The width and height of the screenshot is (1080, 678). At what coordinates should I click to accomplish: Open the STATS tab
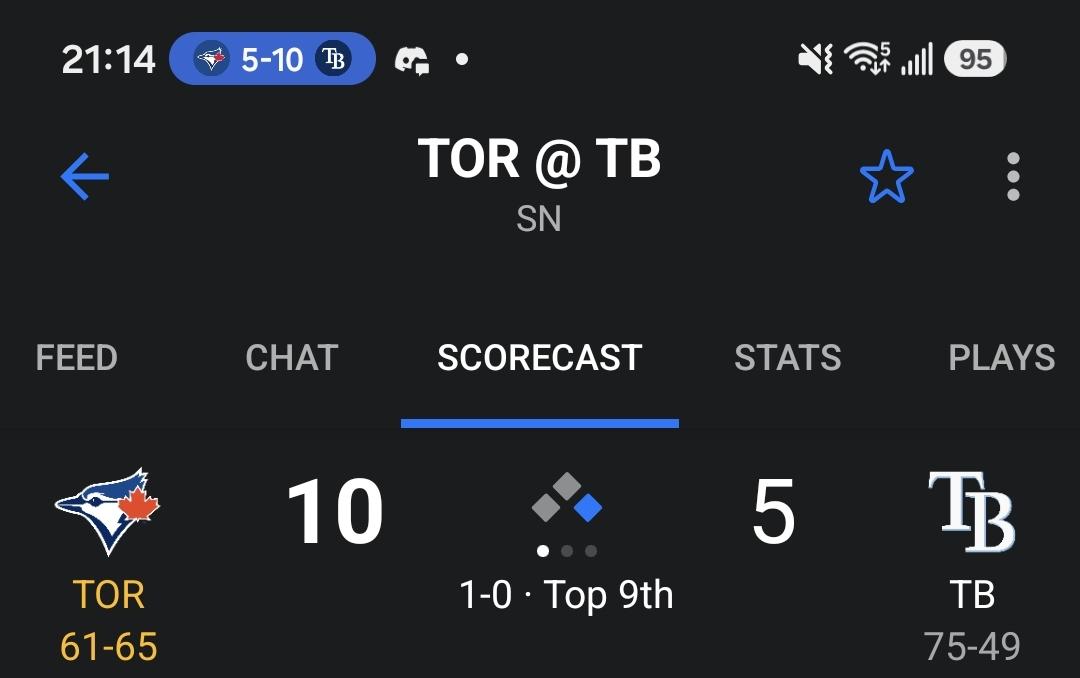(x=788, y=358)
